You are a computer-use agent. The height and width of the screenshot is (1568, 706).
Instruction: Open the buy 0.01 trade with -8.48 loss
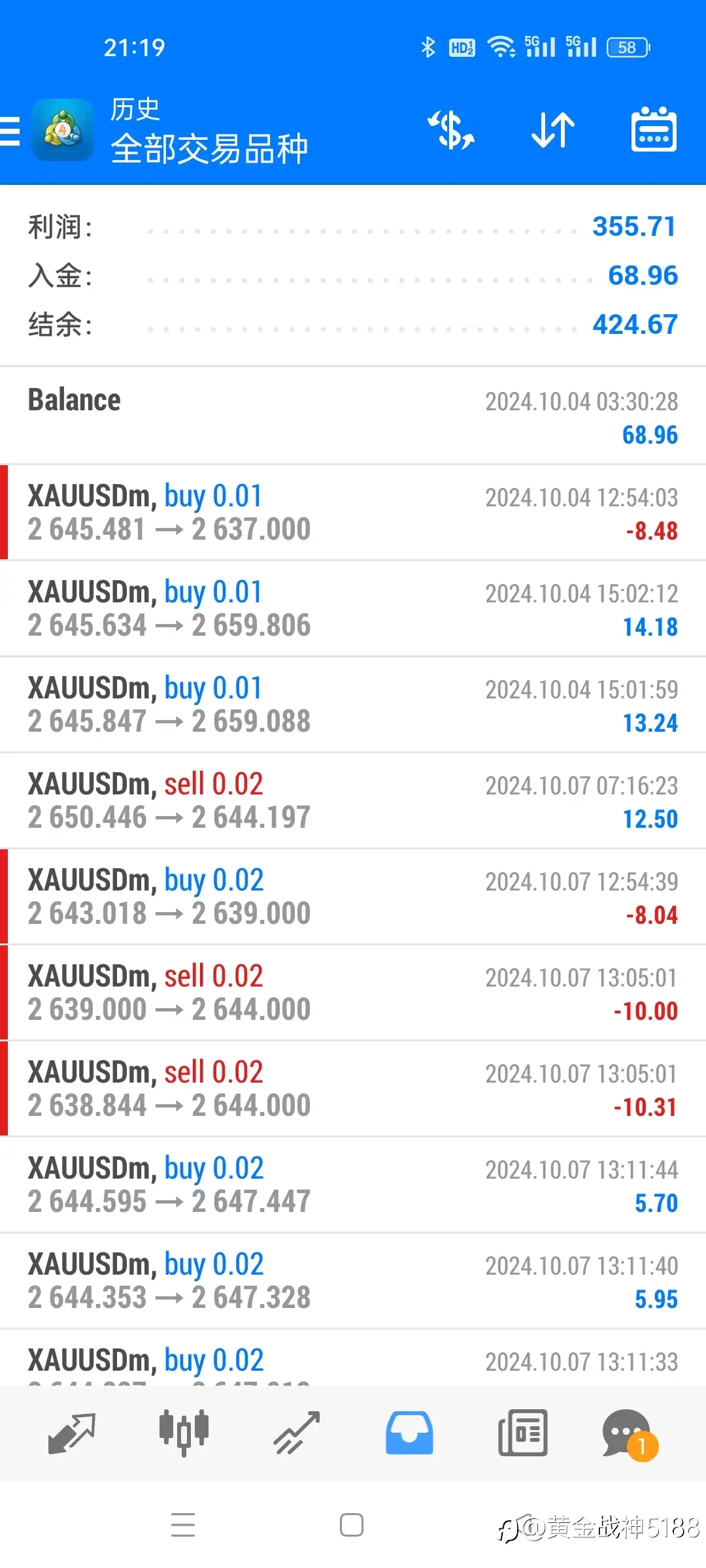tap(353, 513)
